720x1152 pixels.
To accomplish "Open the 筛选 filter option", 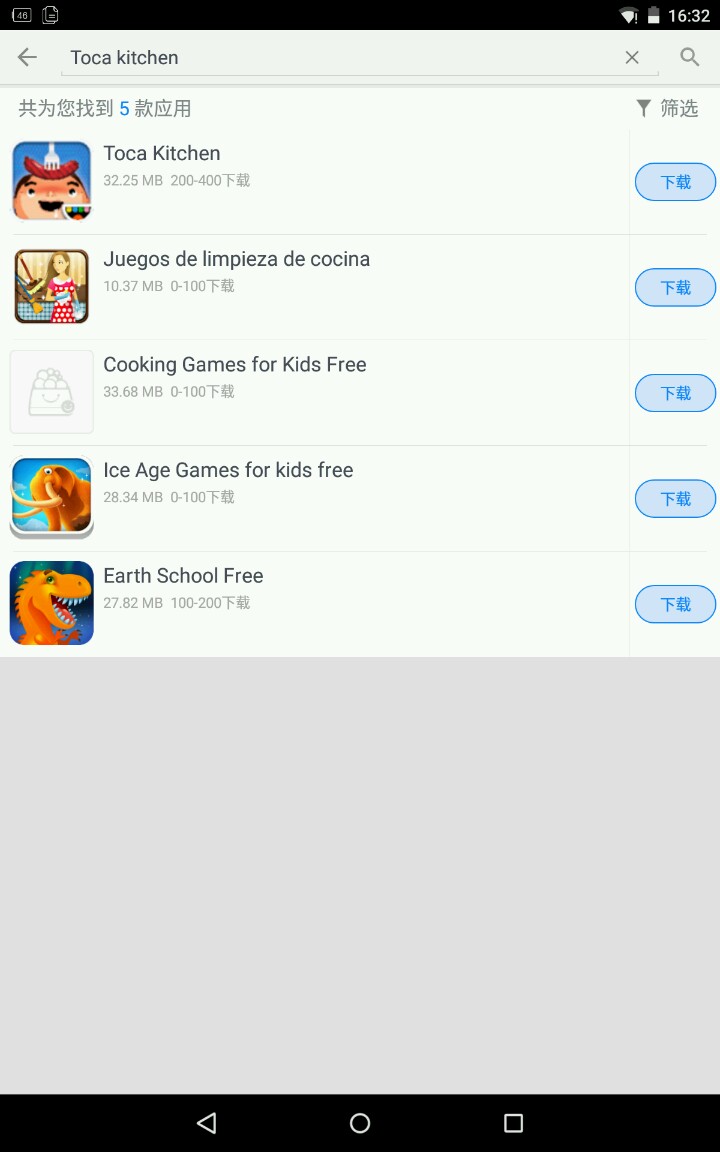I will coord(667,108).
